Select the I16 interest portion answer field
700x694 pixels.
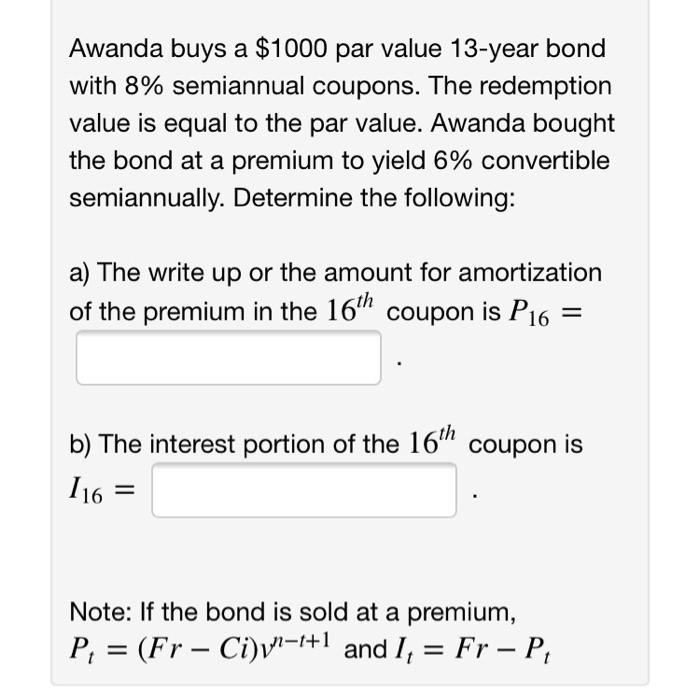pyautogui.click(x=304, y=491)
